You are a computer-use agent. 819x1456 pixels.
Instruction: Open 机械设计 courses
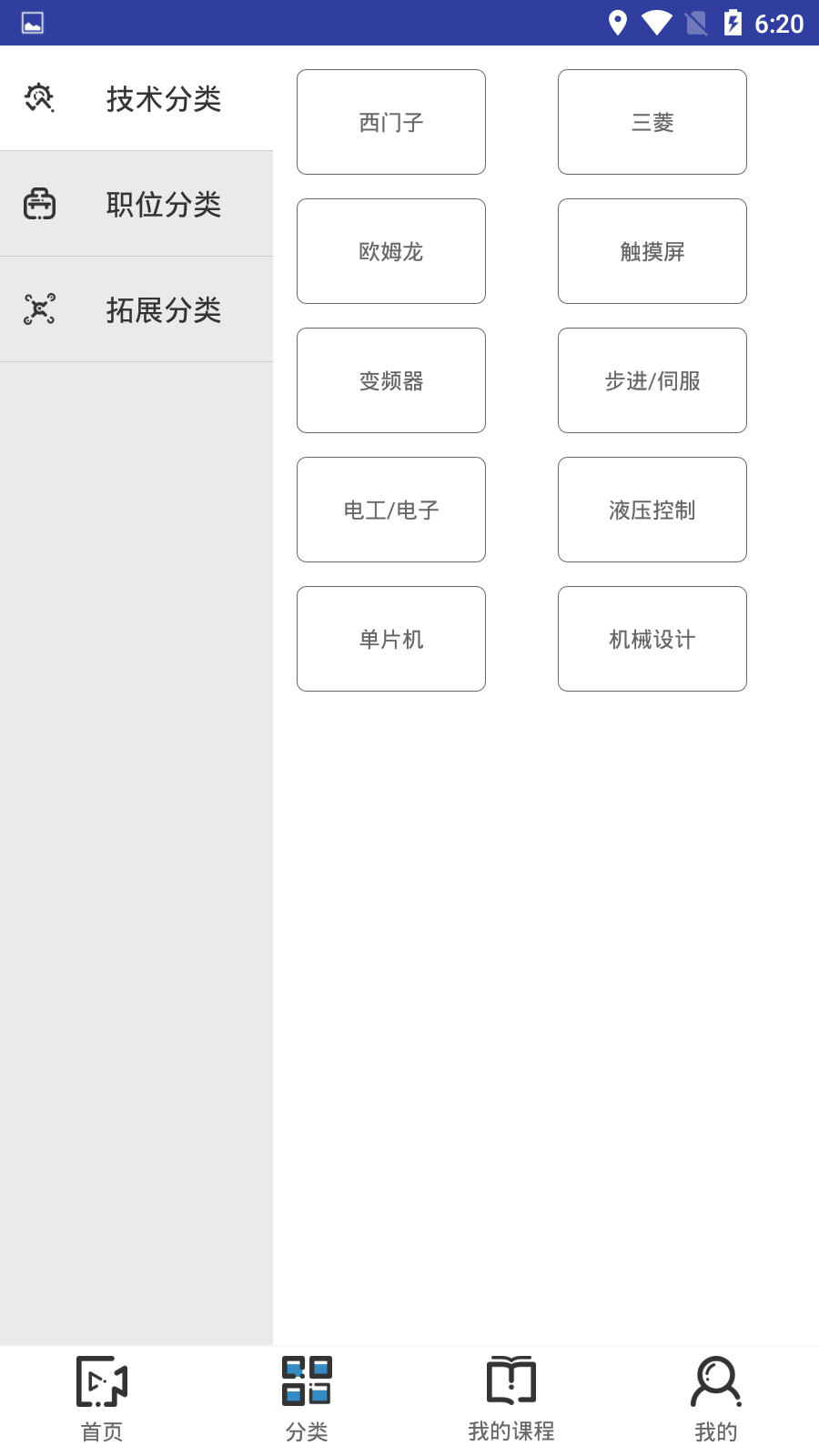652,639
